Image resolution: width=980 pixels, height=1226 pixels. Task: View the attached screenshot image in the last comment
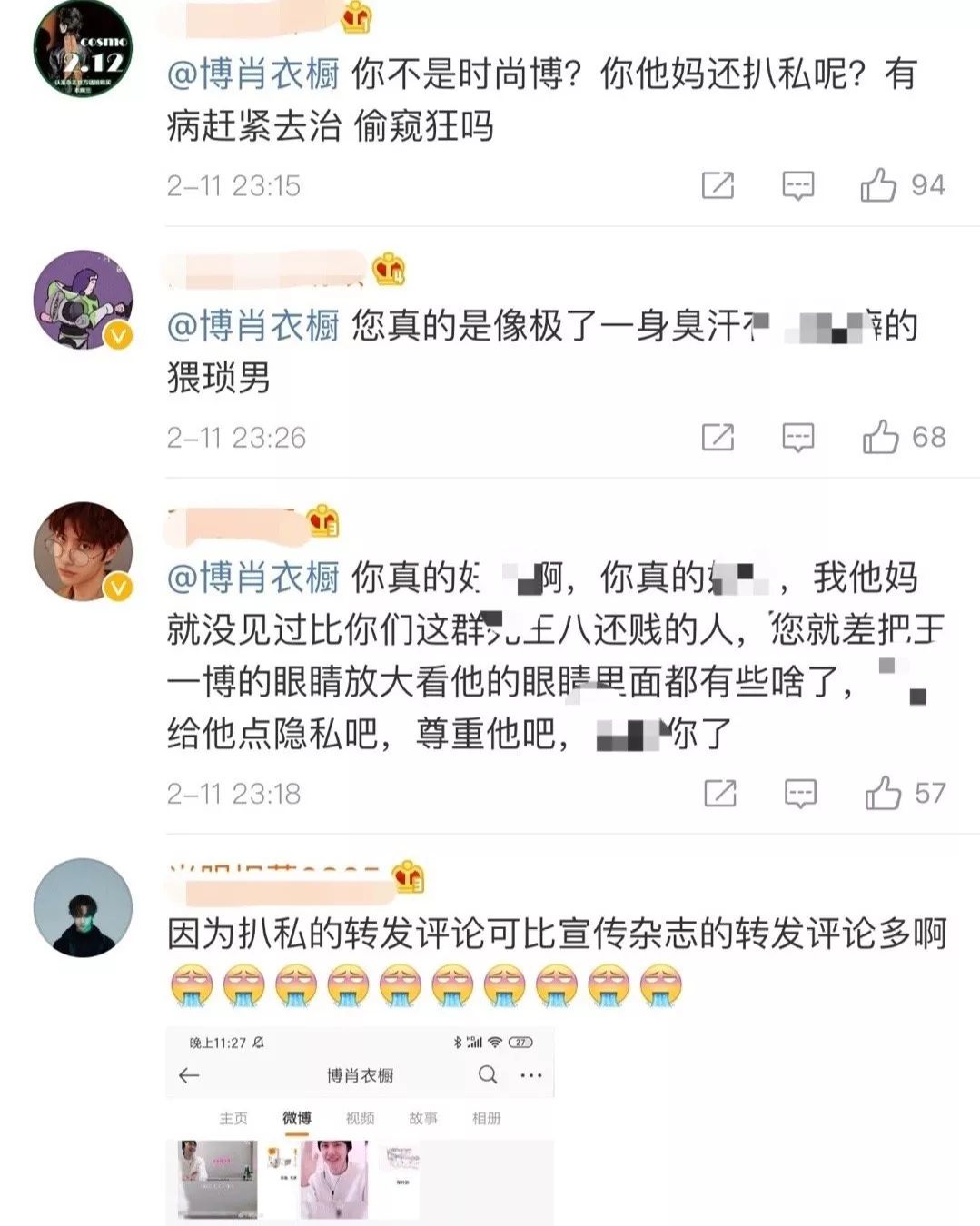click(x=360, y=1126)
